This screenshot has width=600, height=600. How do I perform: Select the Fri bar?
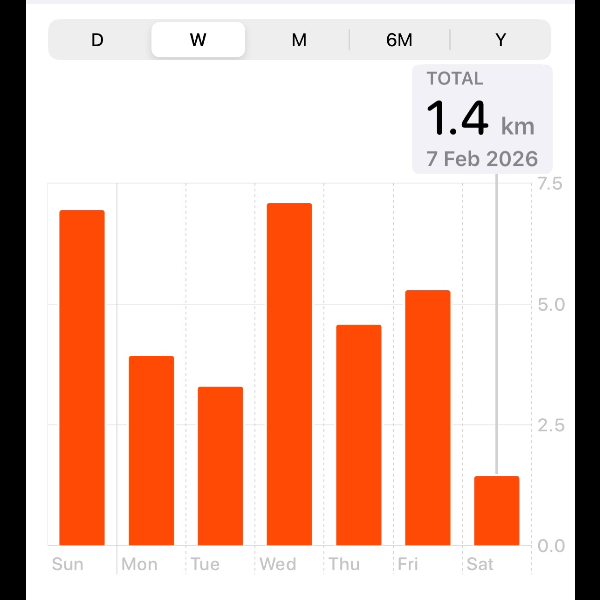[427, 418]
